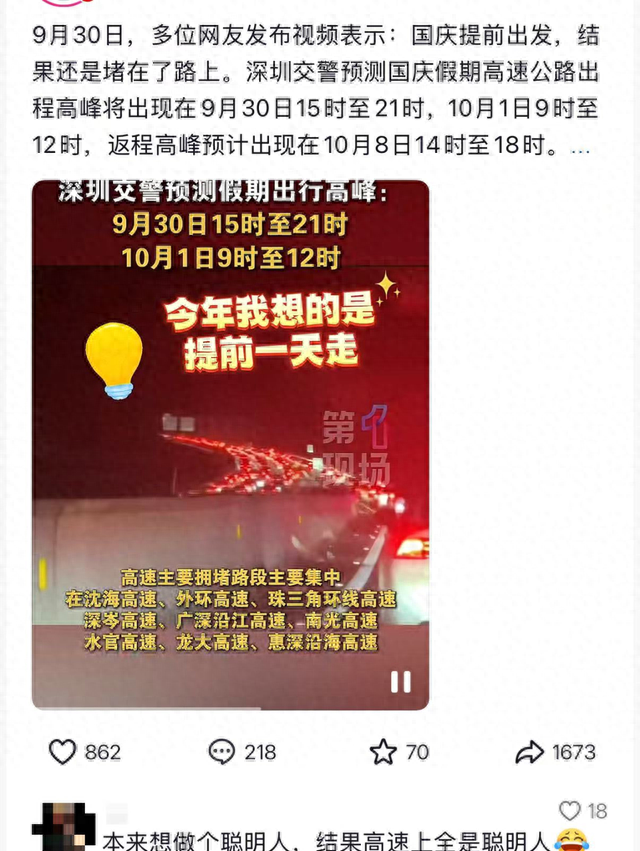Like the top comment with 18 likes
Screen dimensions: 640x851
click(570, 810)
